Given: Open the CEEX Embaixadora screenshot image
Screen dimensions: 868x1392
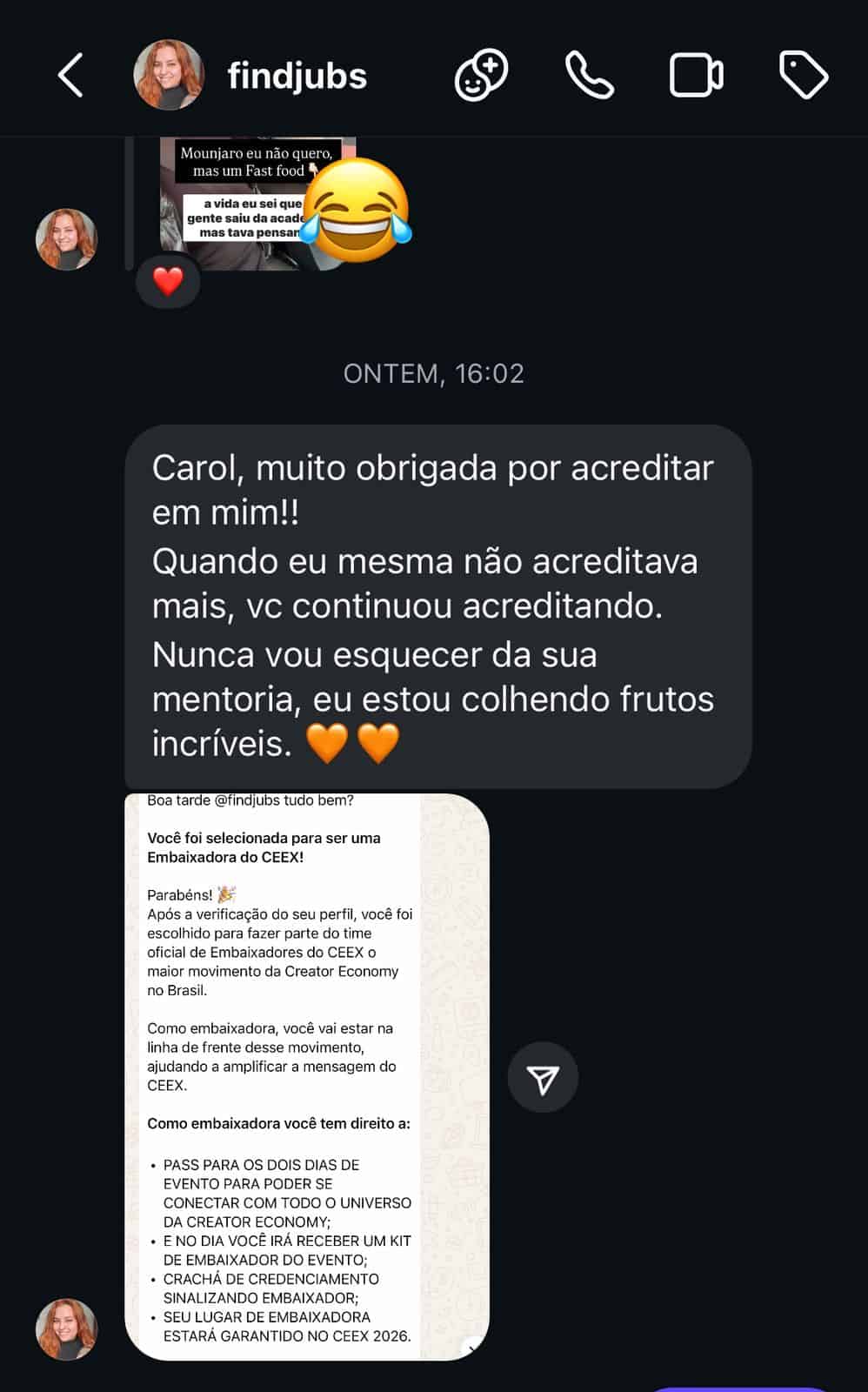Looking at the screenshot, I should (306, 1075).
